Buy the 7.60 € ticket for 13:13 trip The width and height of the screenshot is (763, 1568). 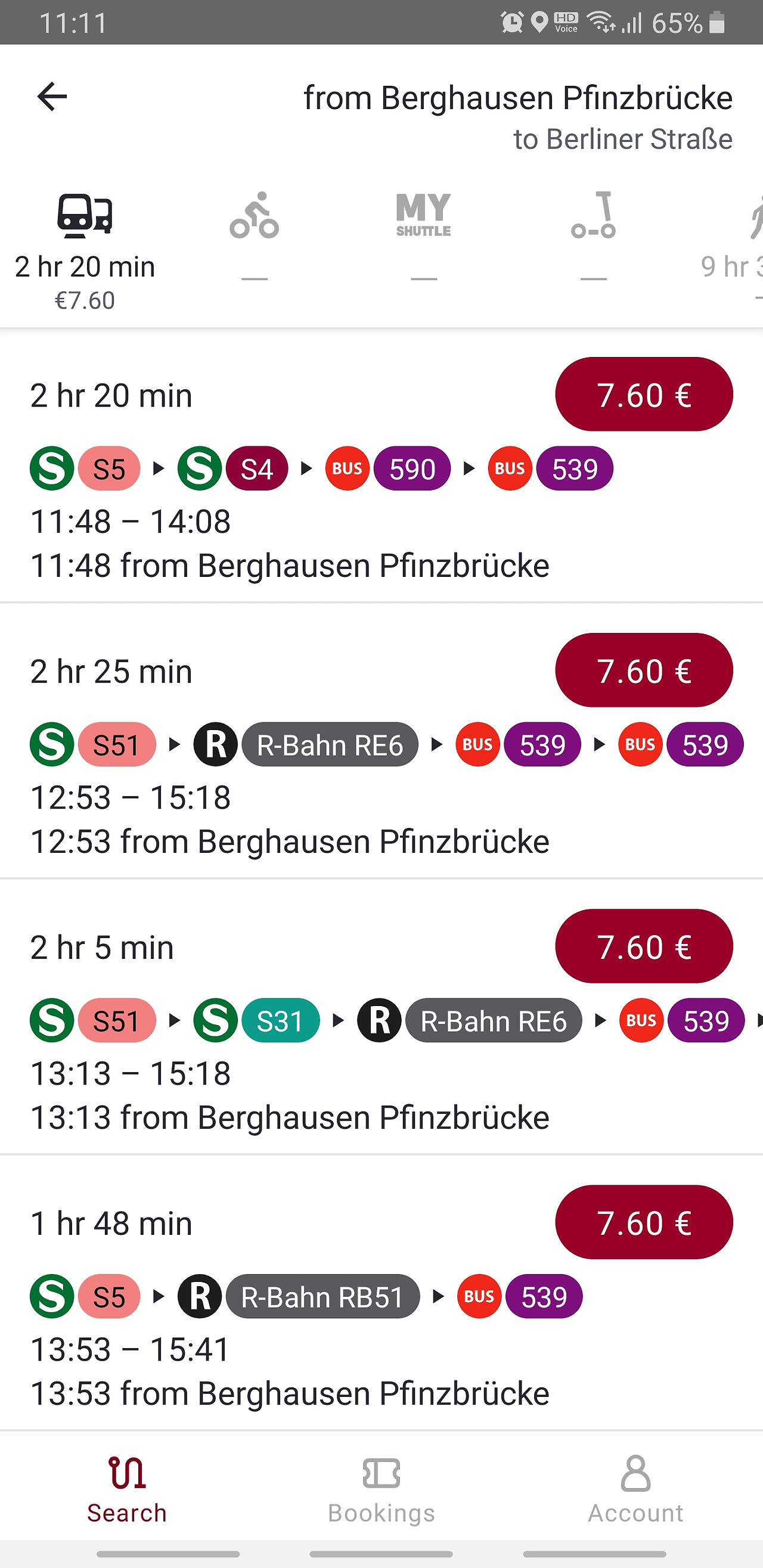[x=643, y=946]
